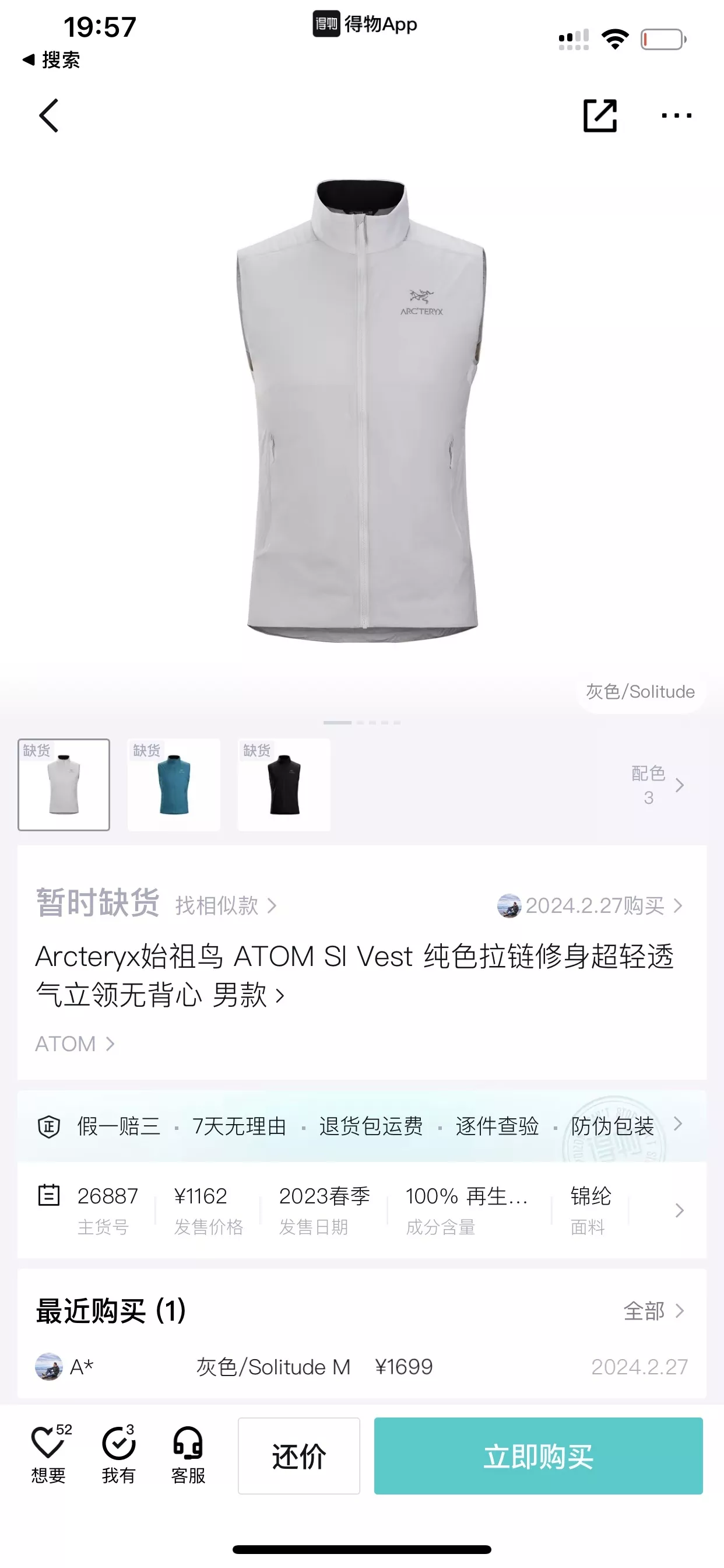This screenshot has height=1568, width=724.
Task: Open 找相似款 to find similar items
Action: click(226, 905)
